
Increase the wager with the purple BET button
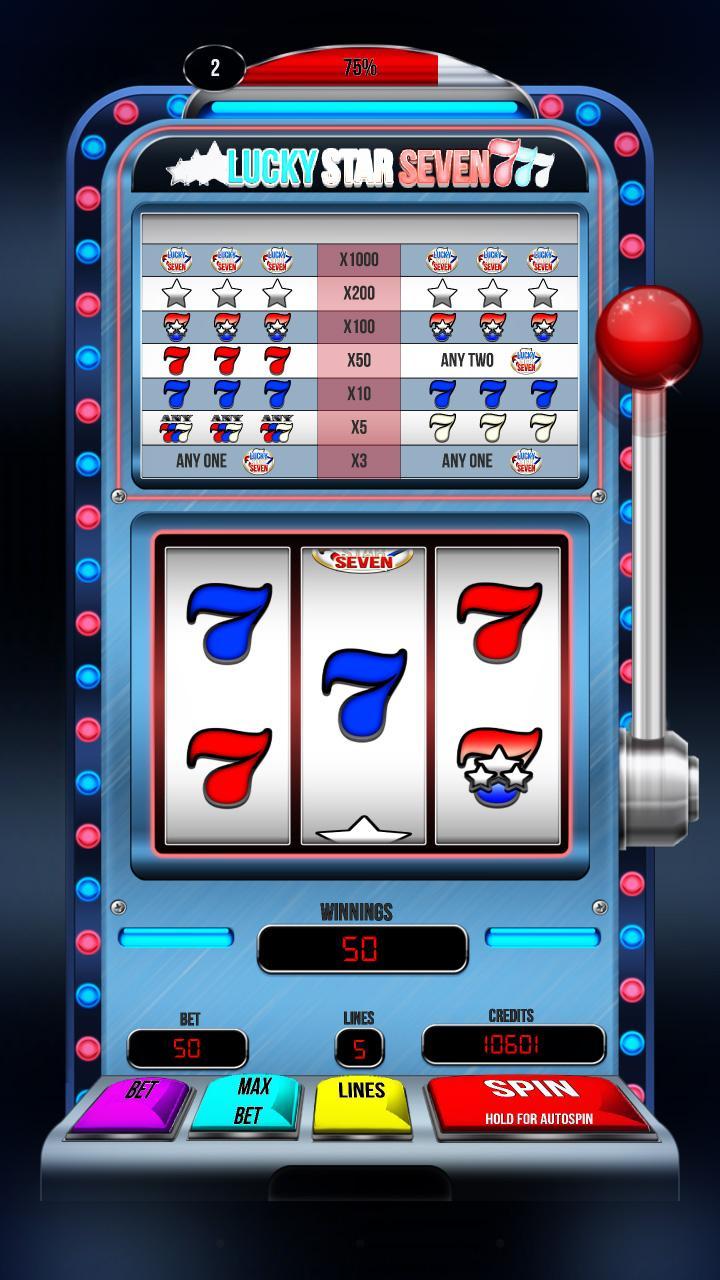pos(133,1103)
